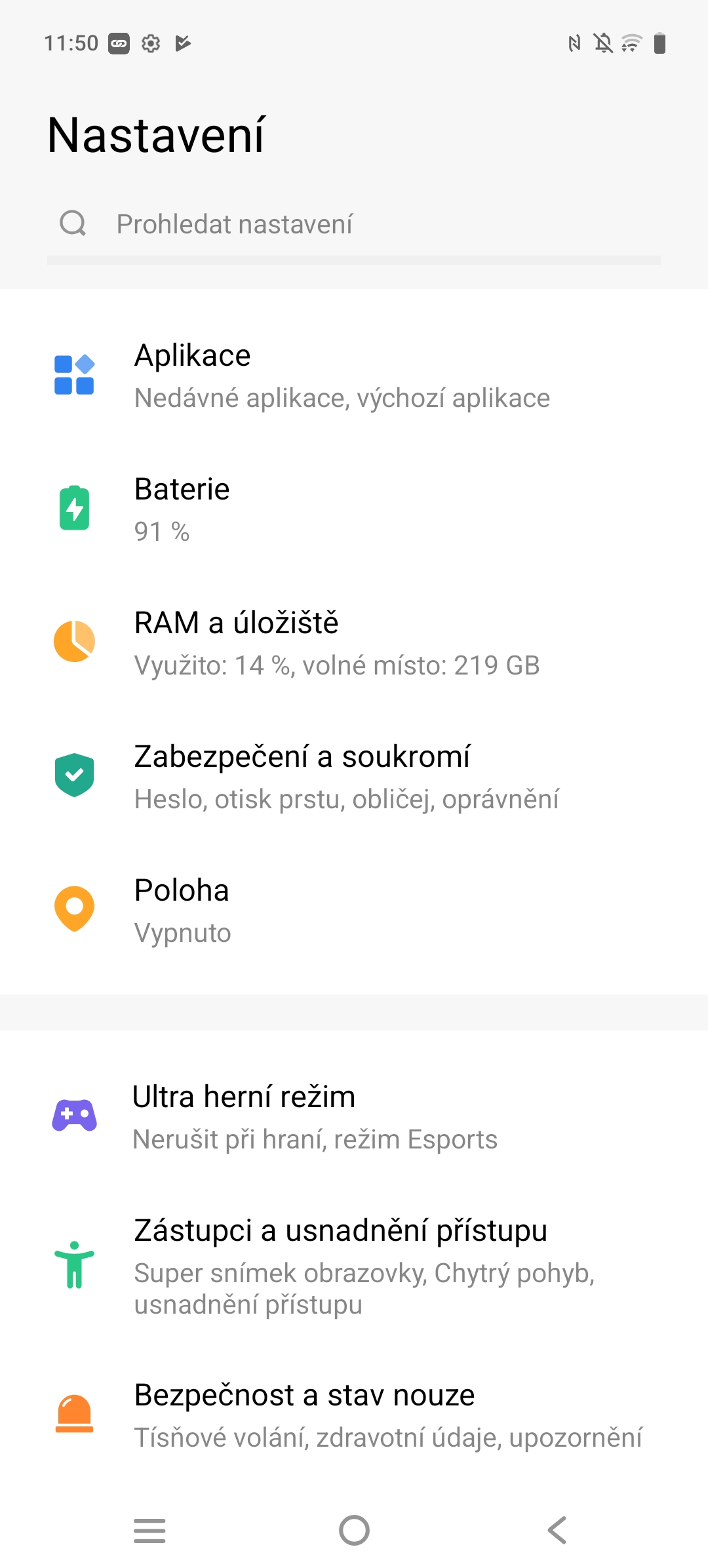Show recent apps from the navigation bar
This screenshot has width=708, height=1568.
(149, 1531)
